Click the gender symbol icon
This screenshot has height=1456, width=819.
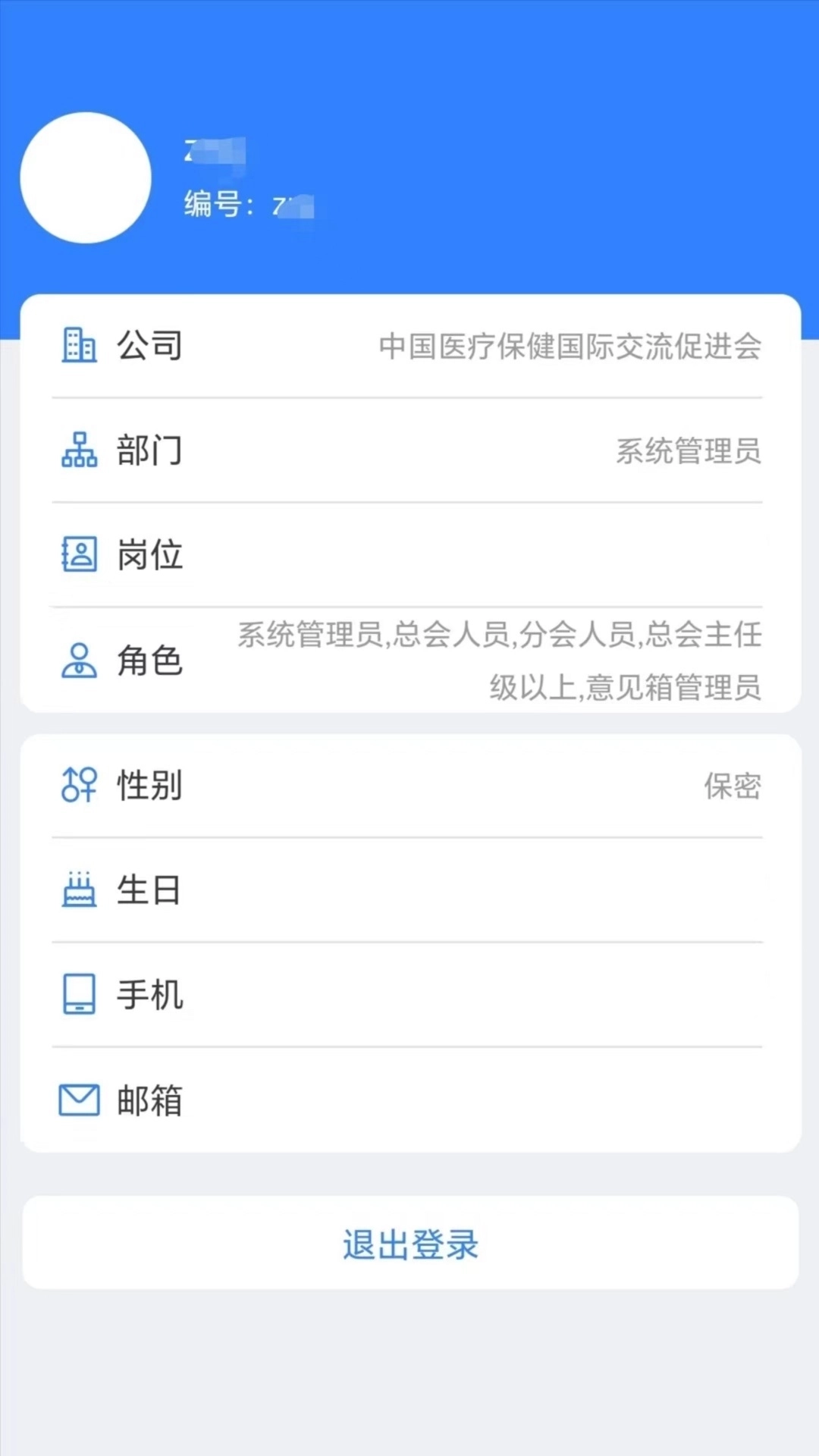click(x=78, y=786)
